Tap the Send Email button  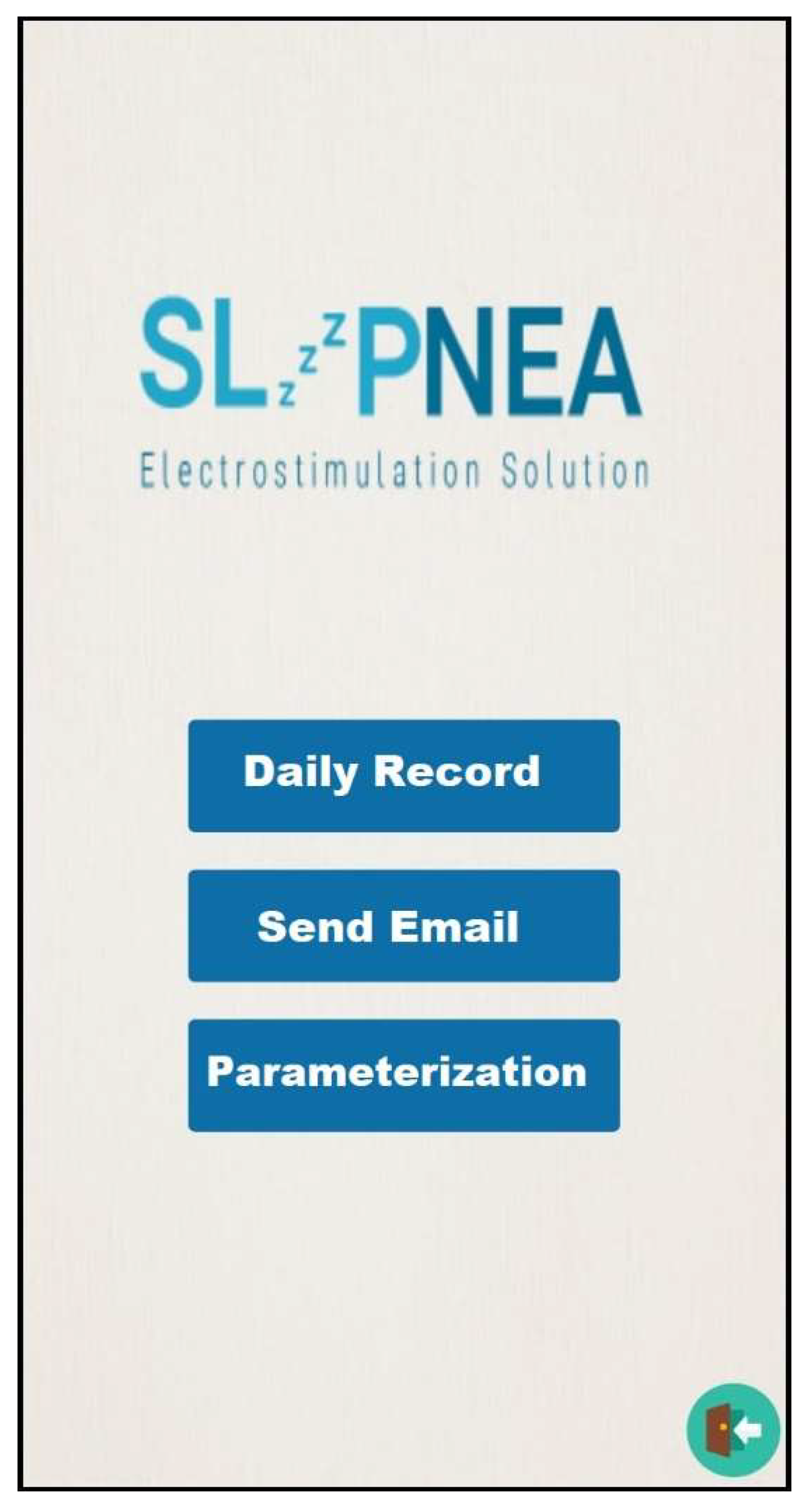(404, 926)
